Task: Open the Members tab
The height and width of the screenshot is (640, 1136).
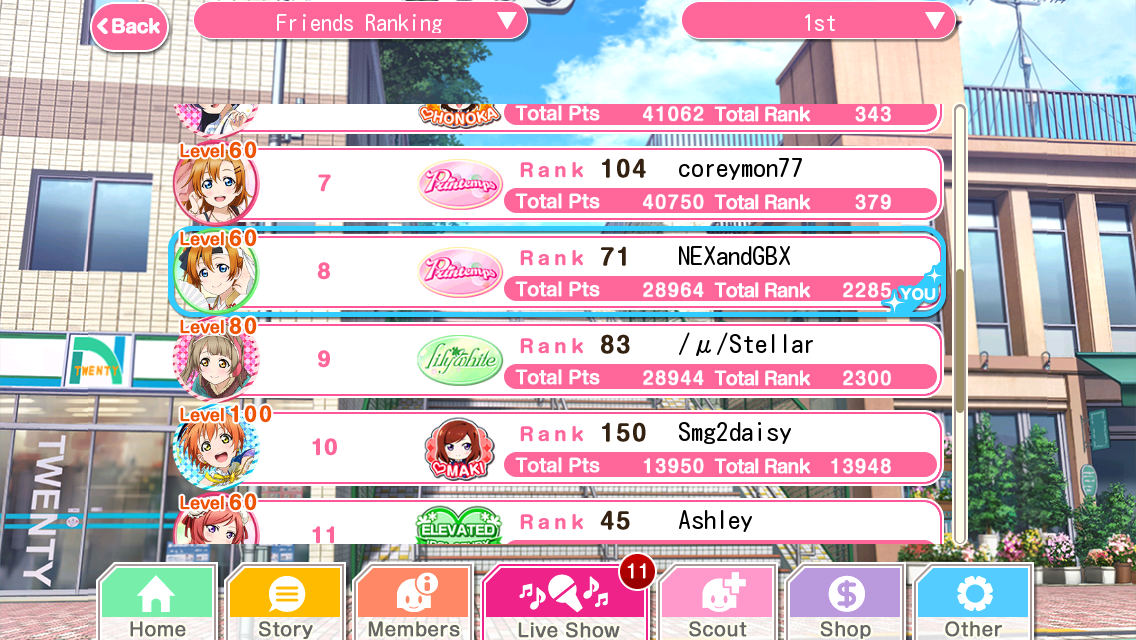Action: [x=413, y=604]
